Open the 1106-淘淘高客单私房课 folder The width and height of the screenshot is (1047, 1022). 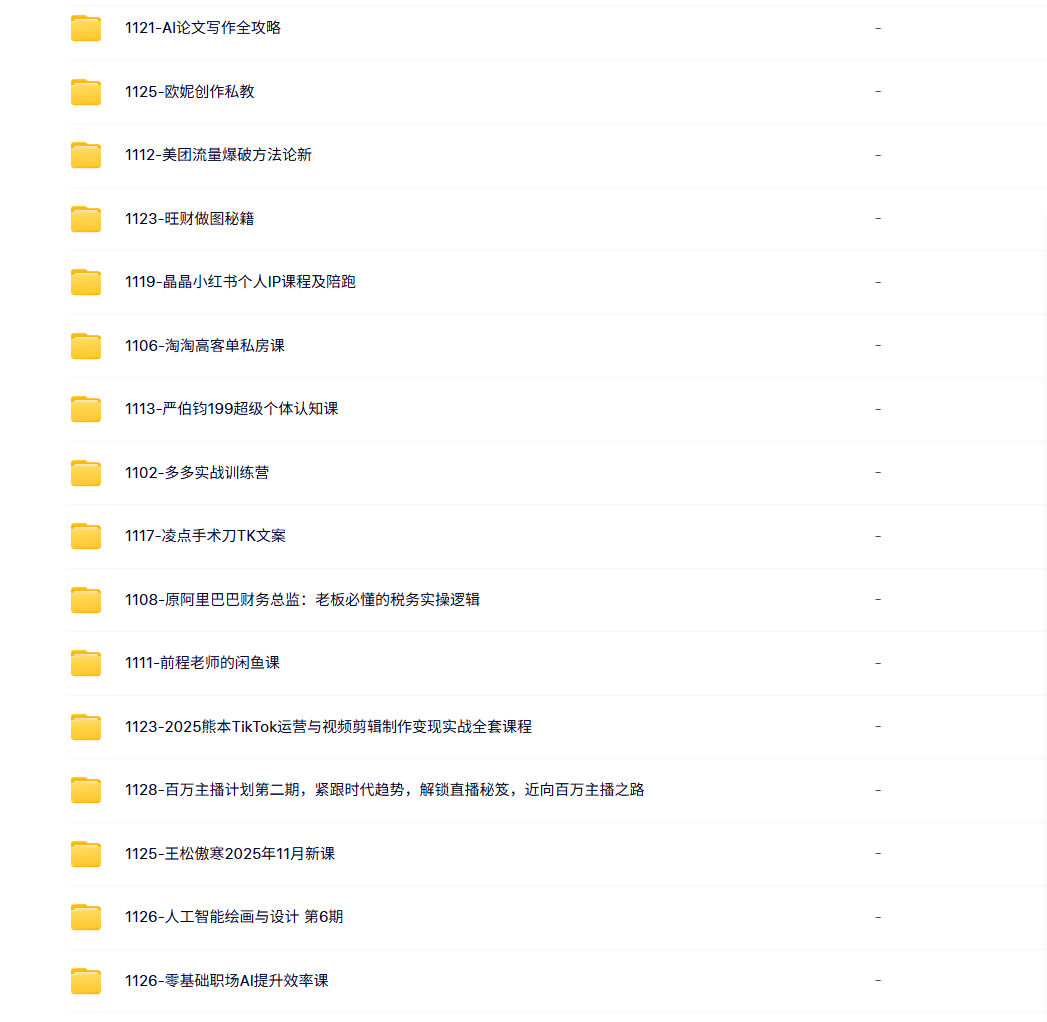[x=205, y=345]
